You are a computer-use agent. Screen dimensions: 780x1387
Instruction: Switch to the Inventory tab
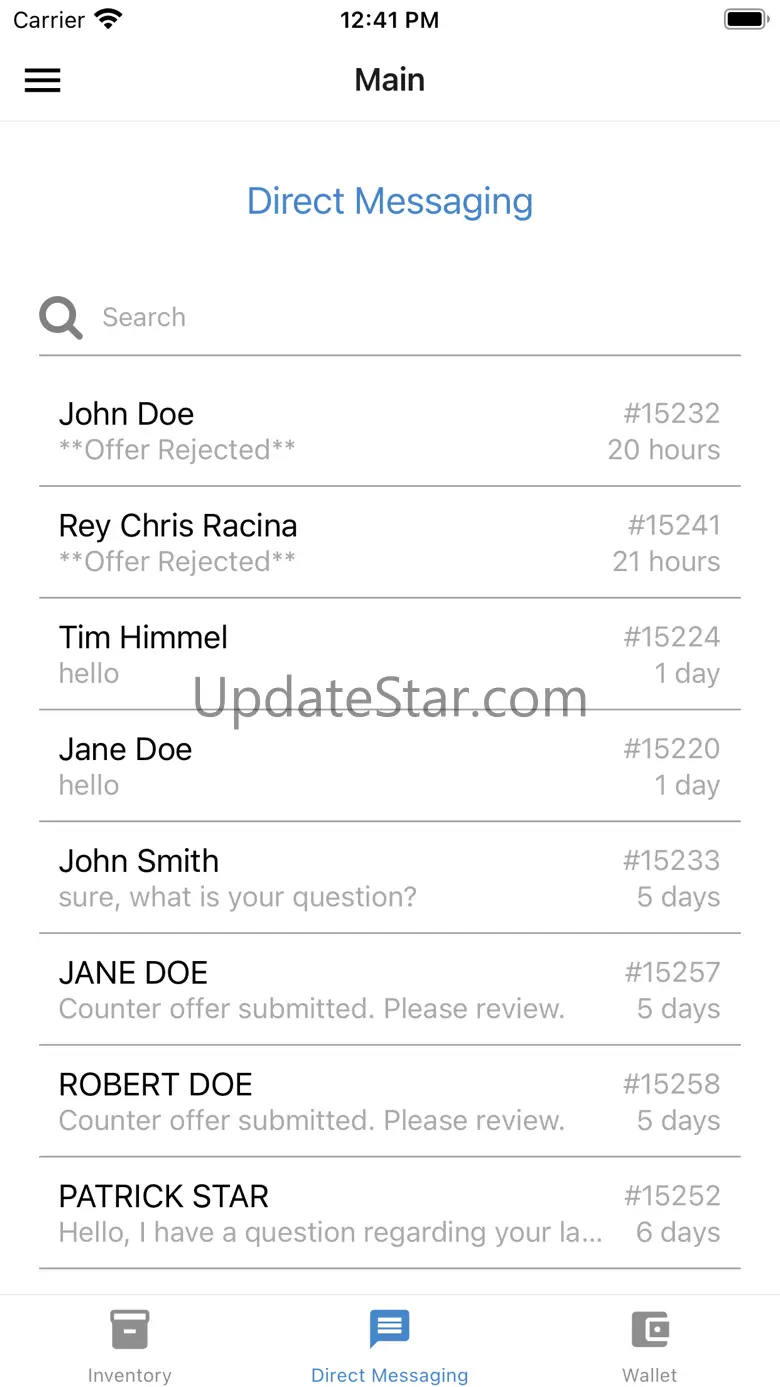(x=130, y=1345)
